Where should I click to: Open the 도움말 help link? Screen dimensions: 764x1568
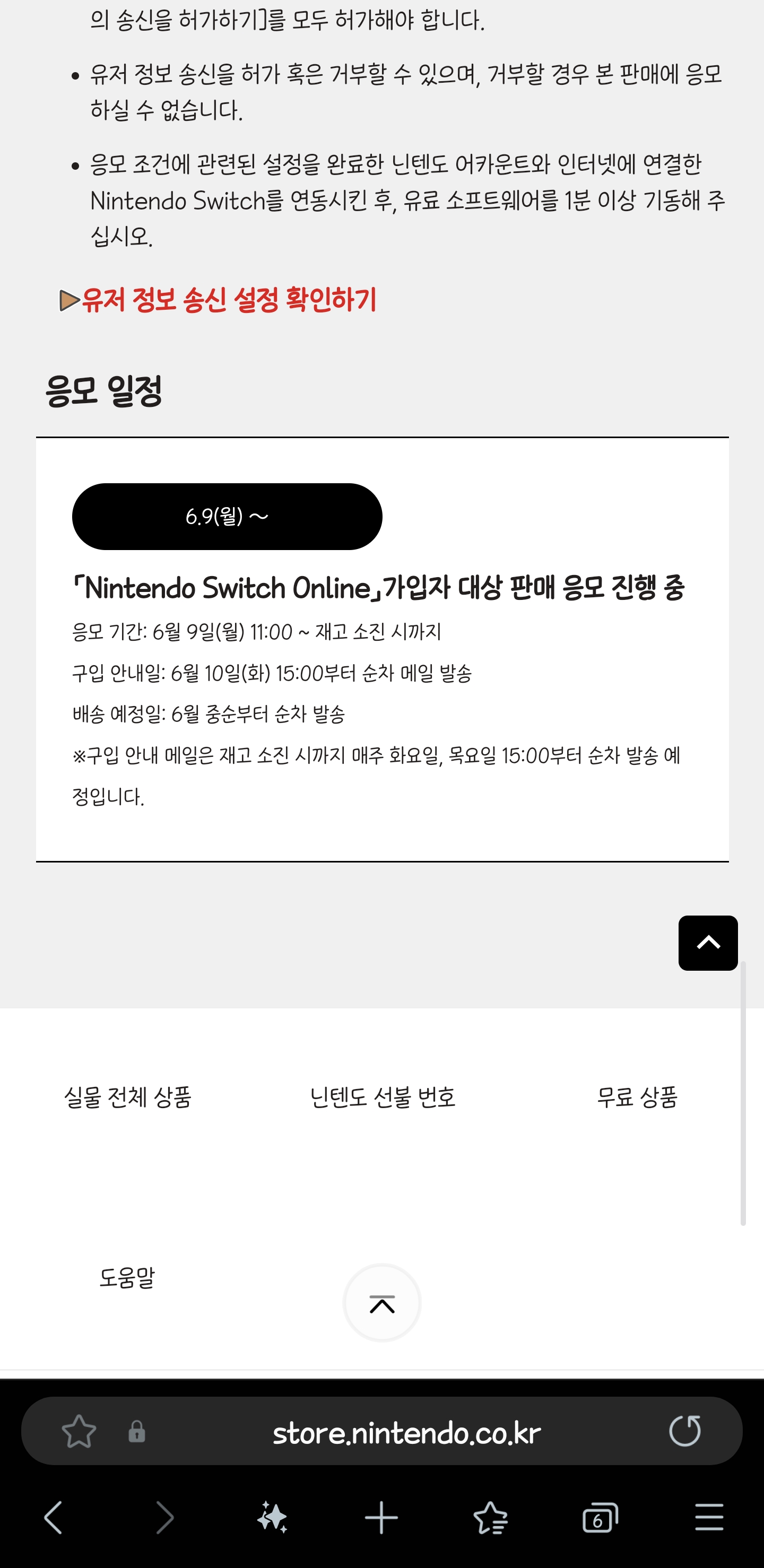pos(127,1277)
